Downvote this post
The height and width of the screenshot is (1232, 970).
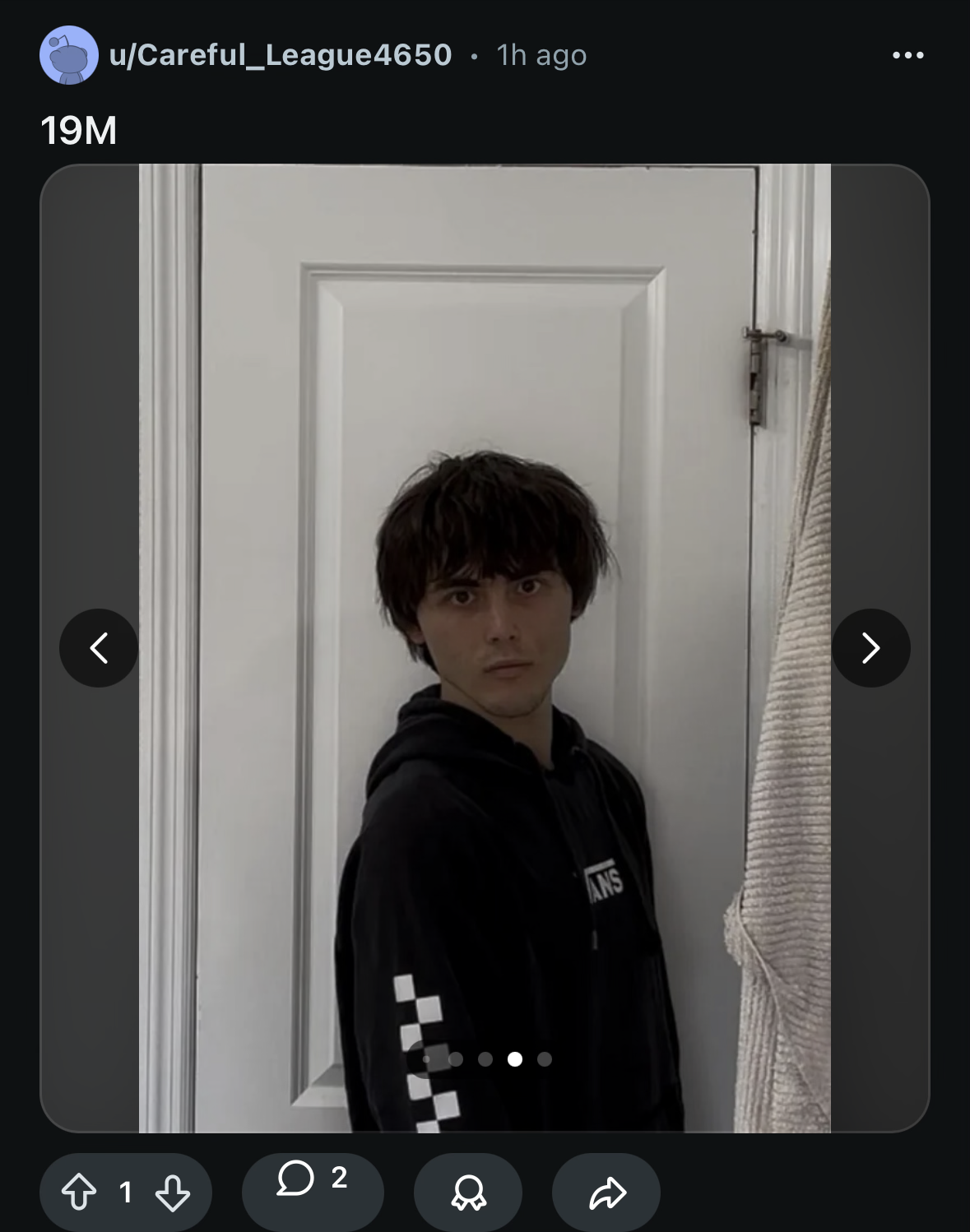point(173,1193)
